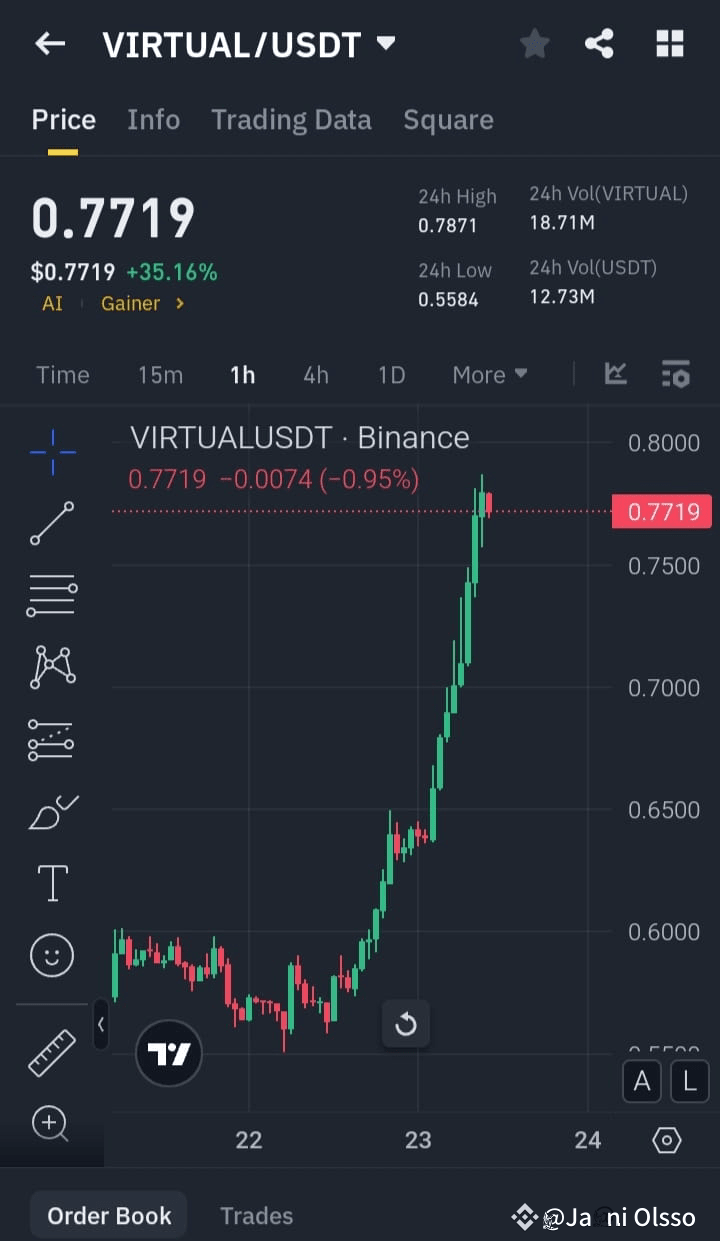This screenshot has width=720, height=1241.
Task: Open the Trades tab
Action: [256, 1215]
